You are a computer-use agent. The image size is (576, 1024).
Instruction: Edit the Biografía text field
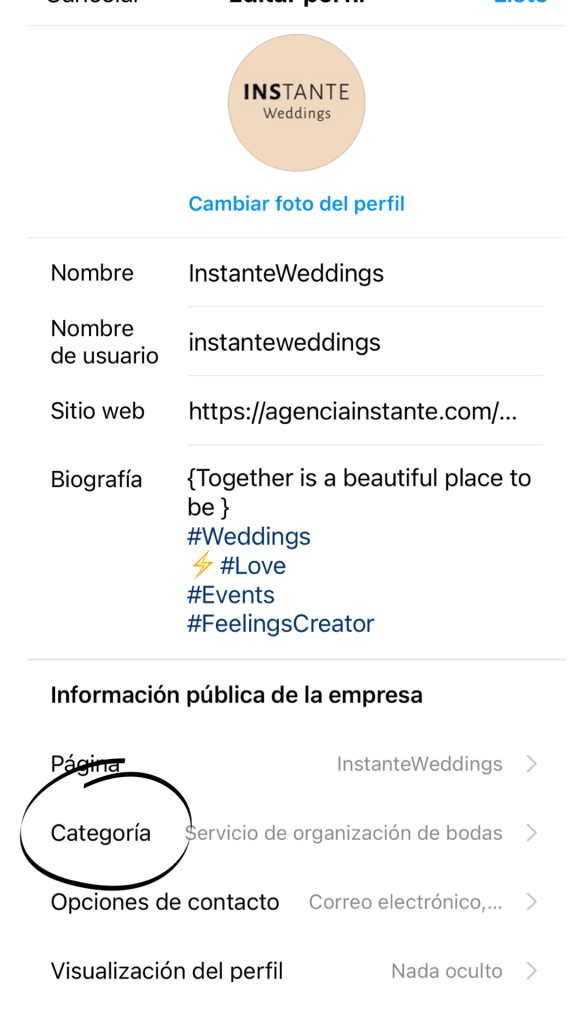[x=365, y=551]
